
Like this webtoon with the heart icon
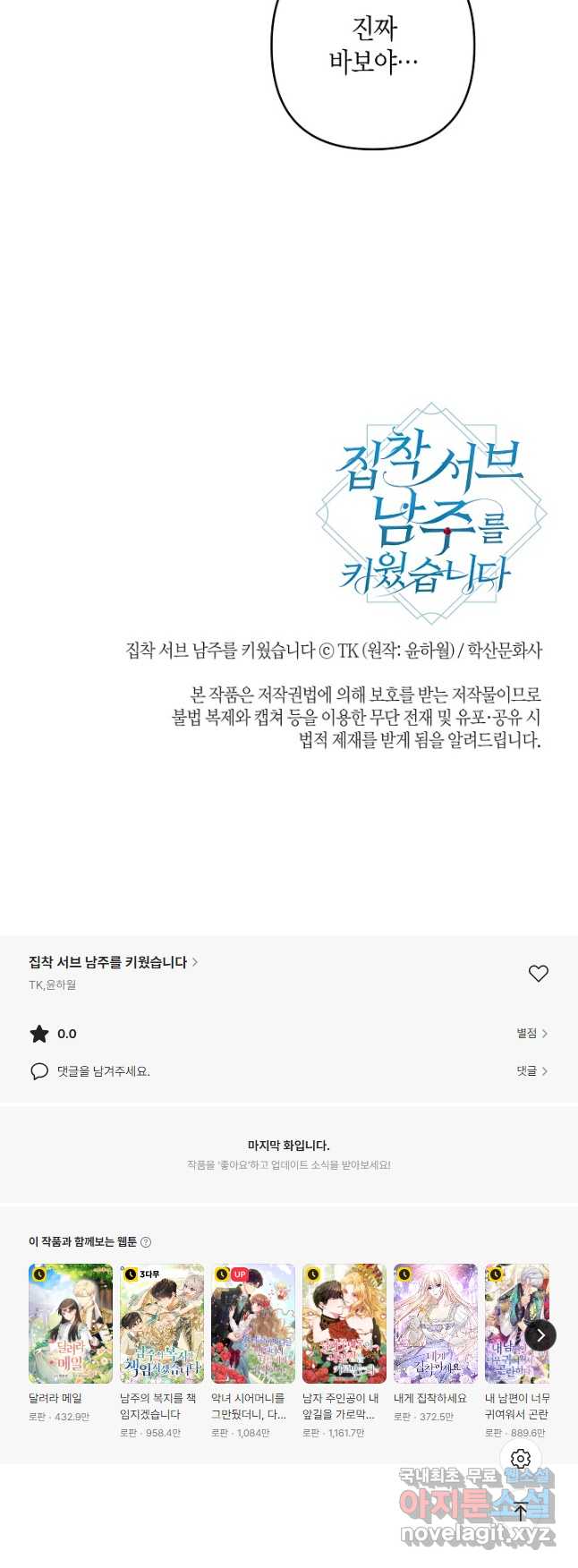[538, 973]
